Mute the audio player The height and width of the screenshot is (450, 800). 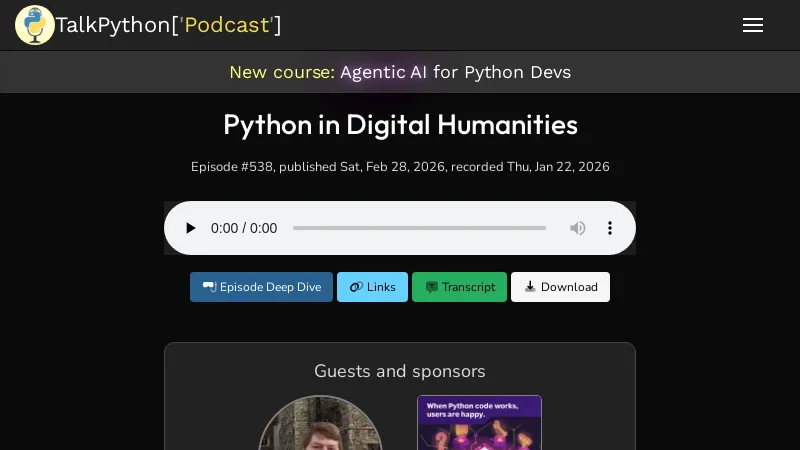point(578,228)
